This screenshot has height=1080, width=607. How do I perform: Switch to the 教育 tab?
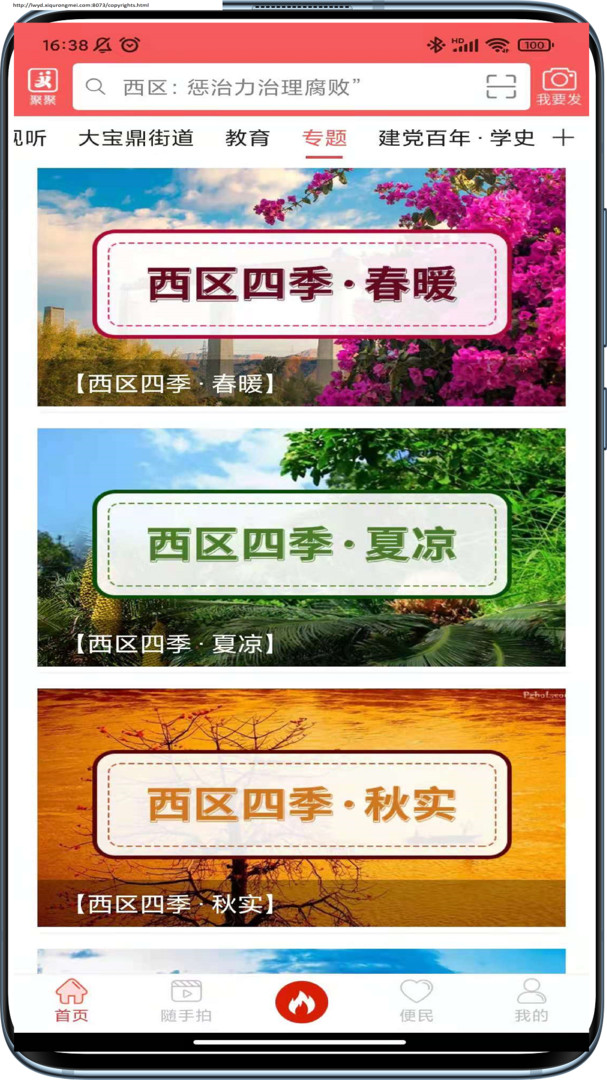[248, 138]
